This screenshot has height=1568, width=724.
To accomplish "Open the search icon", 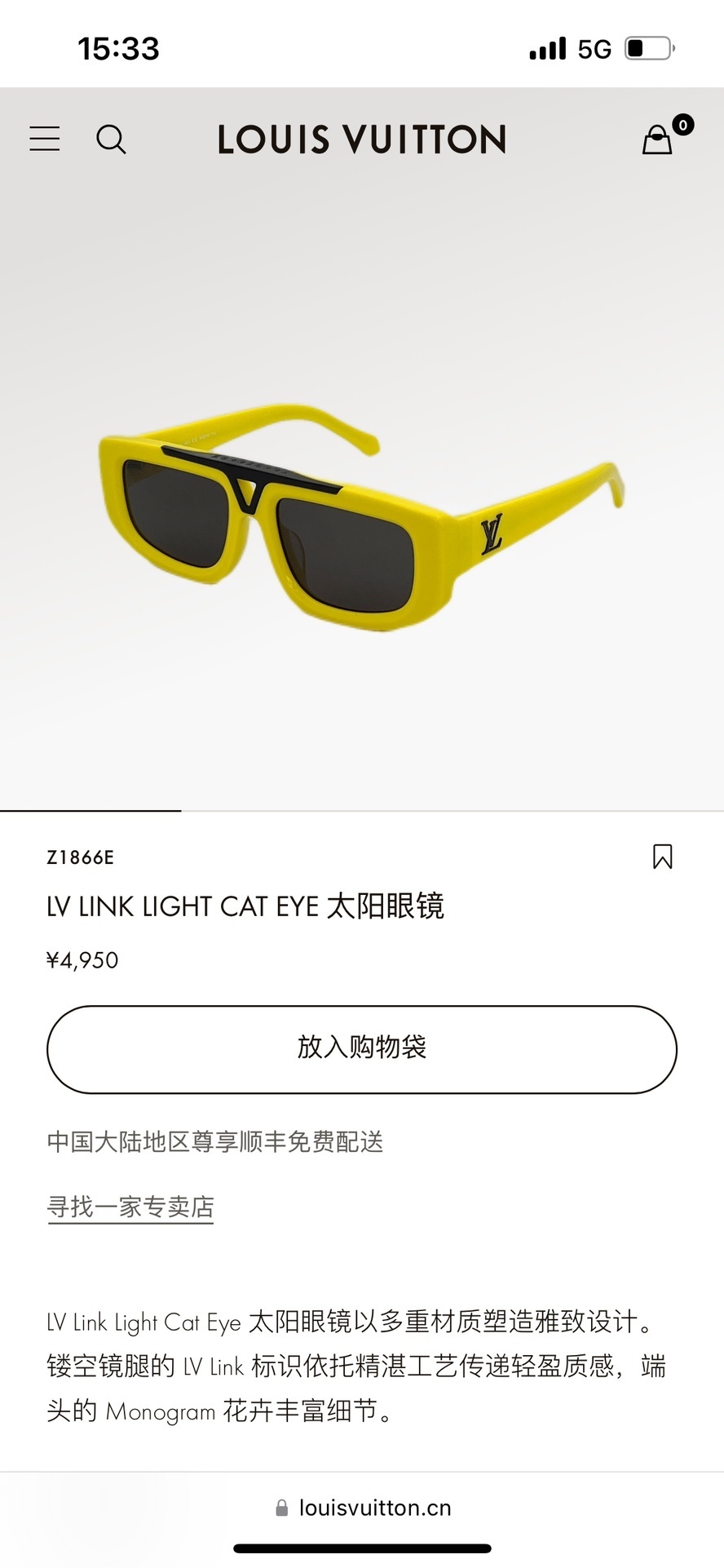I will point(111,139).
